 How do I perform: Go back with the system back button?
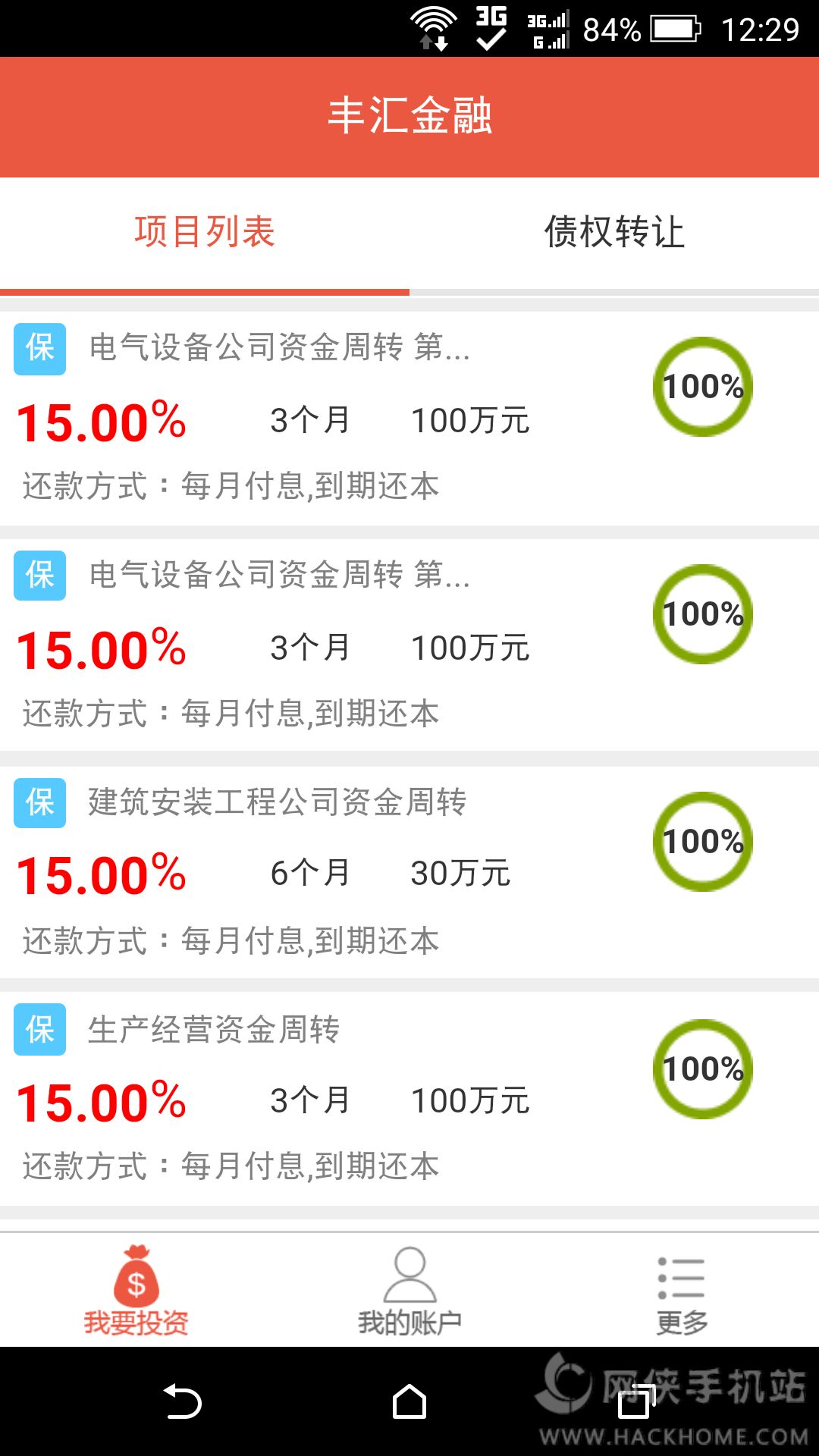tap(182, 1401)
